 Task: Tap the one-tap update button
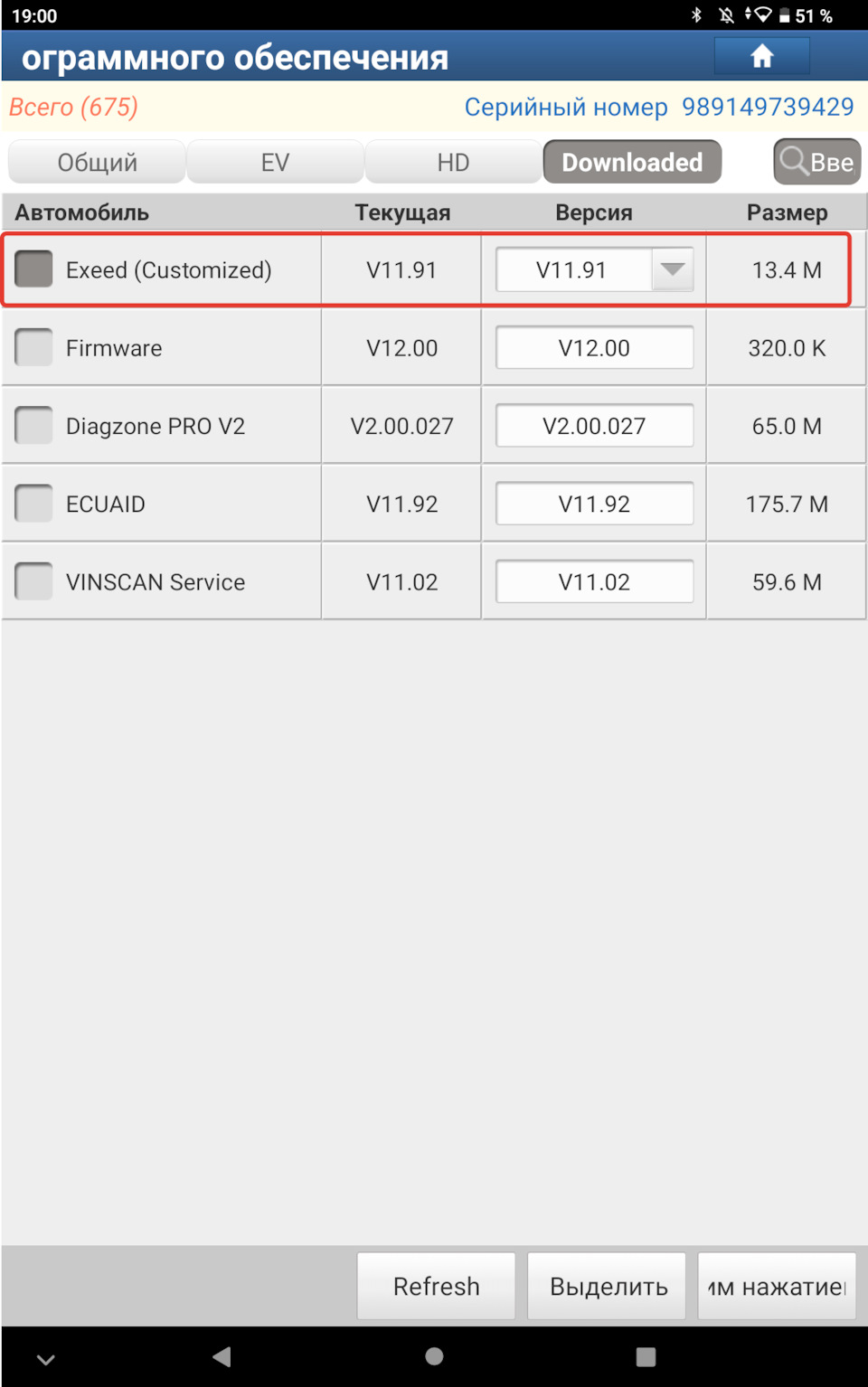[777, 1286]
